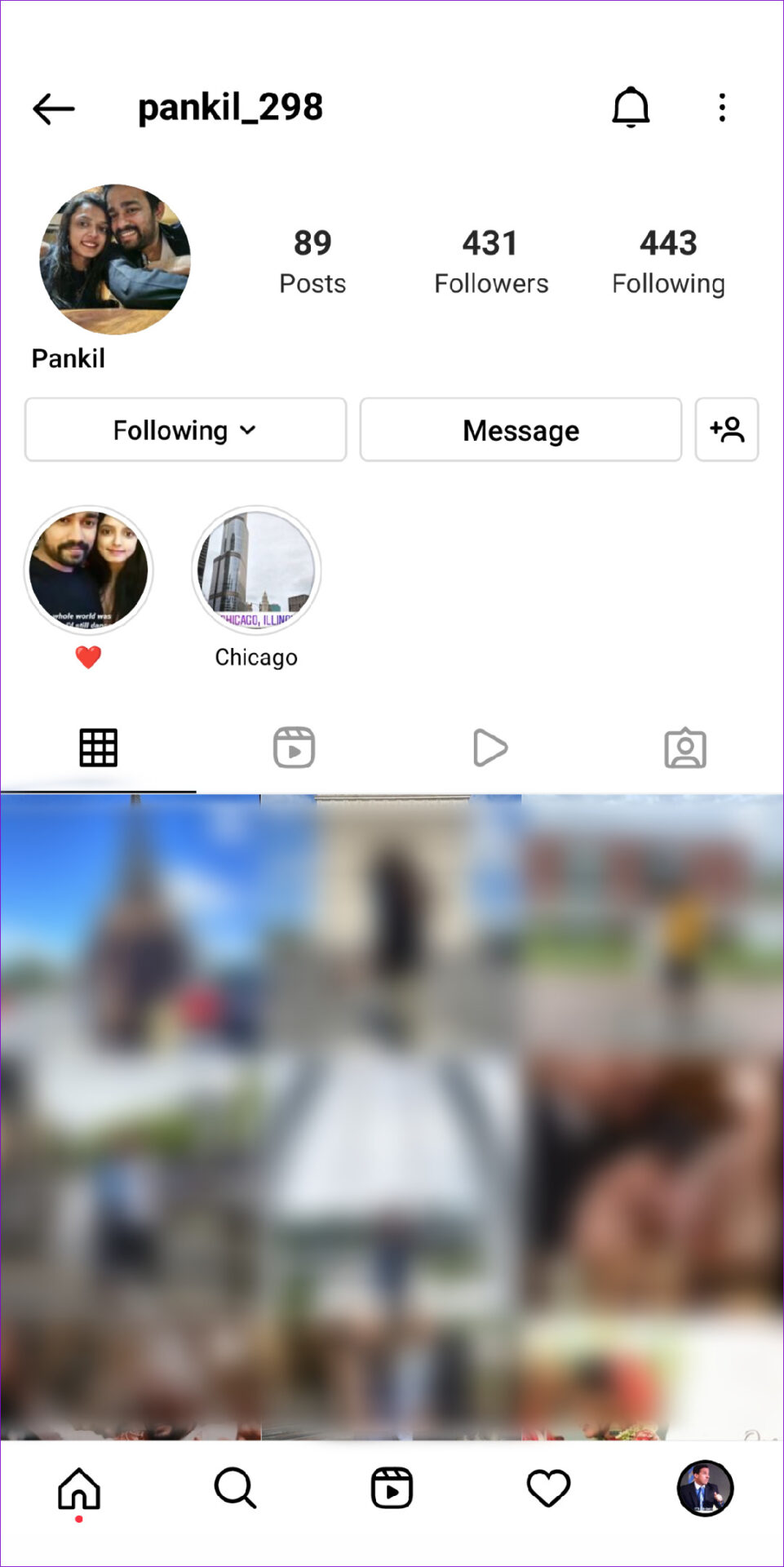Open the Chicago story highlight
Image resolution: width=784 pixels, height=1567 pixels.
pyautogui.click(x=256, y=570)
